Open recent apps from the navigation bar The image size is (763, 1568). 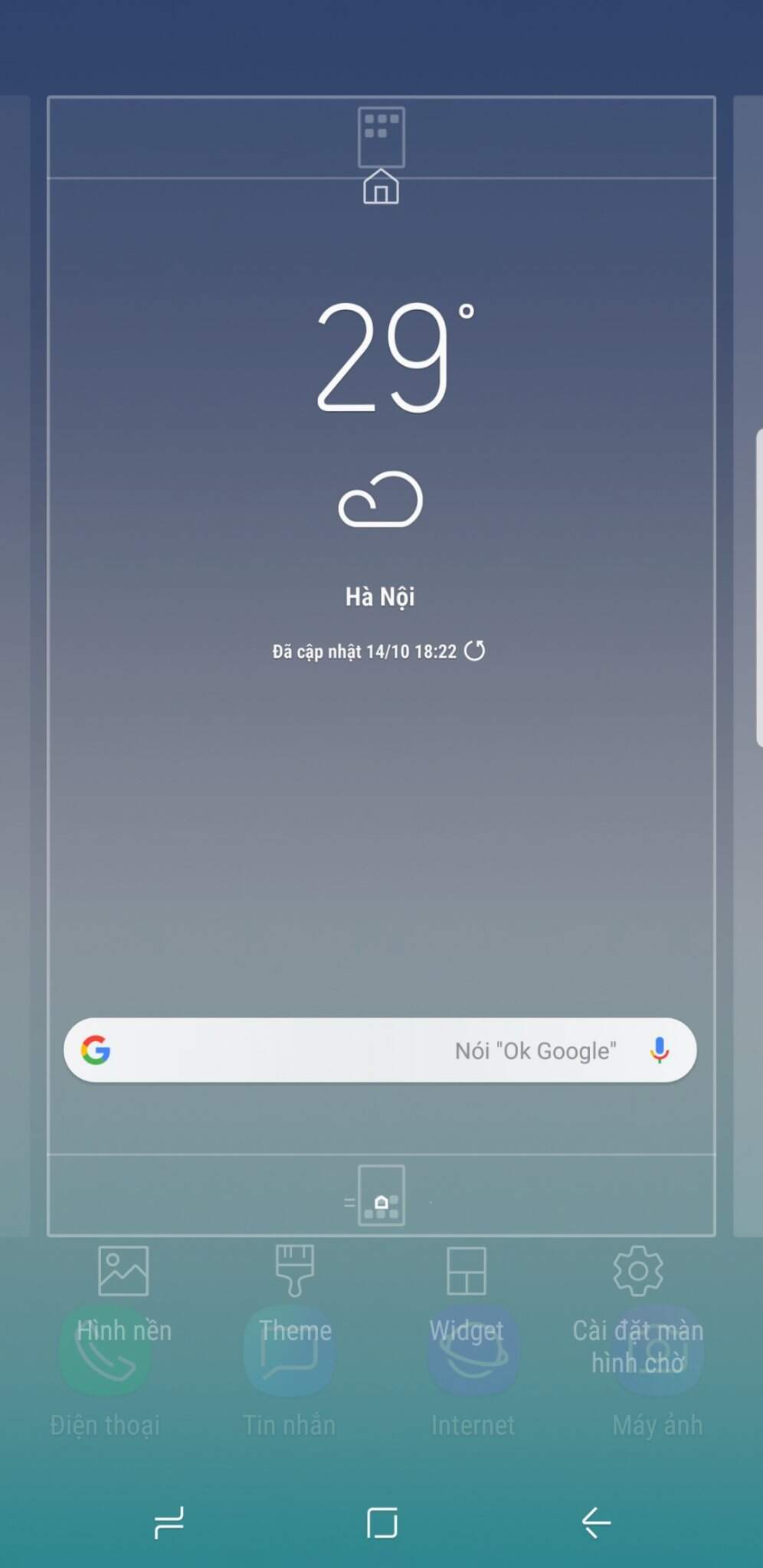[169, 1522]
